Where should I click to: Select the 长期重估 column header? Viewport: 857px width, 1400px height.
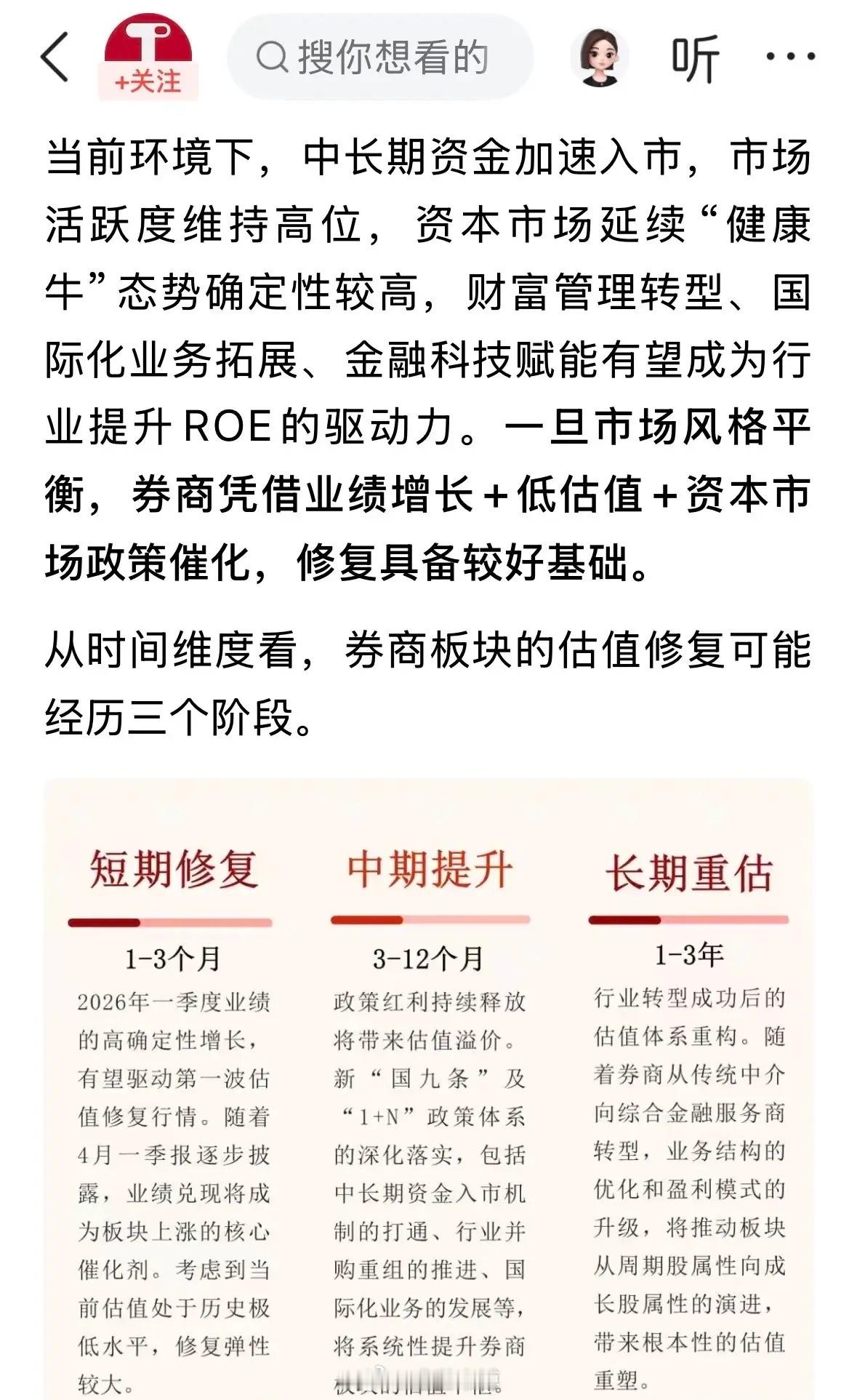point(688,873)
